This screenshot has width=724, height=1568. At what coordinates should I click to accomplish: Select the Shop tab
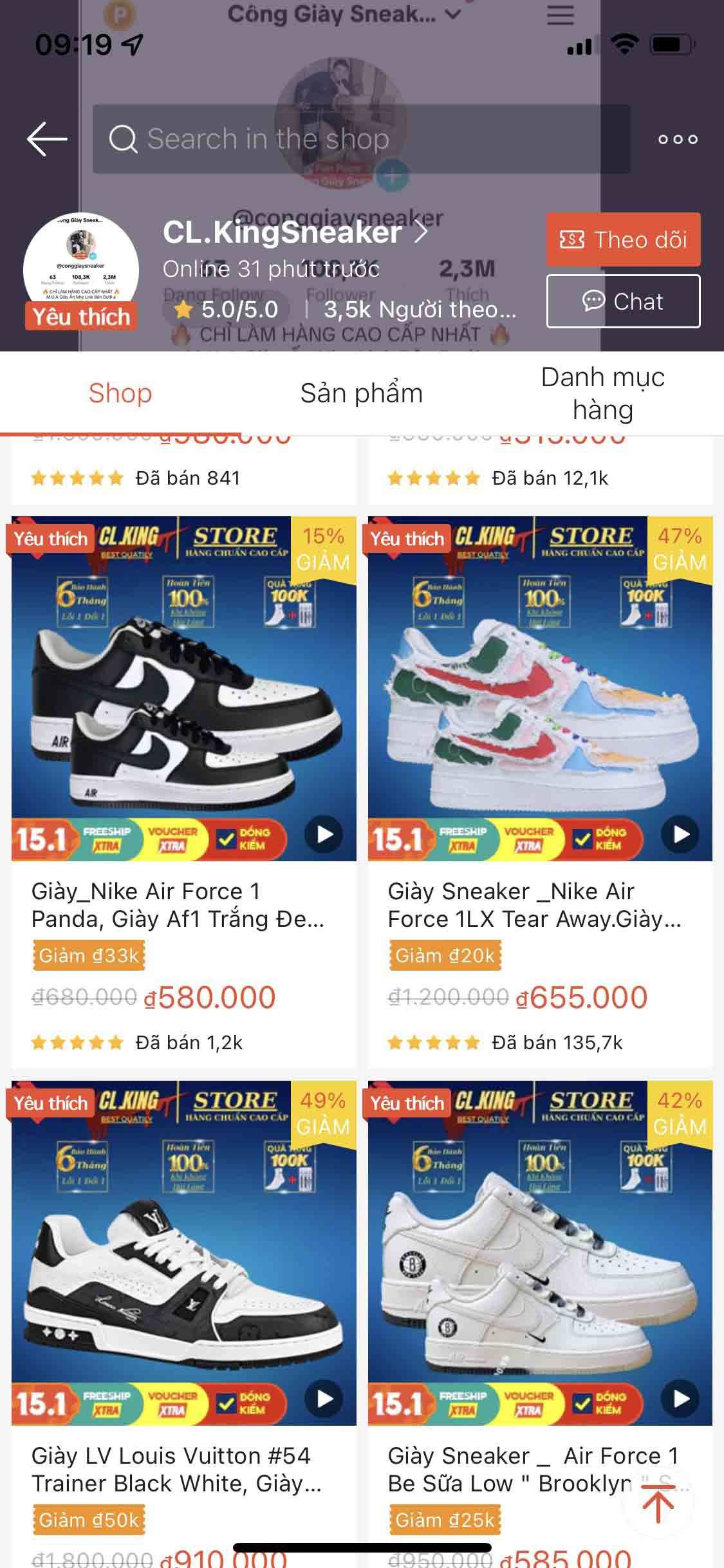click(120, 393)
